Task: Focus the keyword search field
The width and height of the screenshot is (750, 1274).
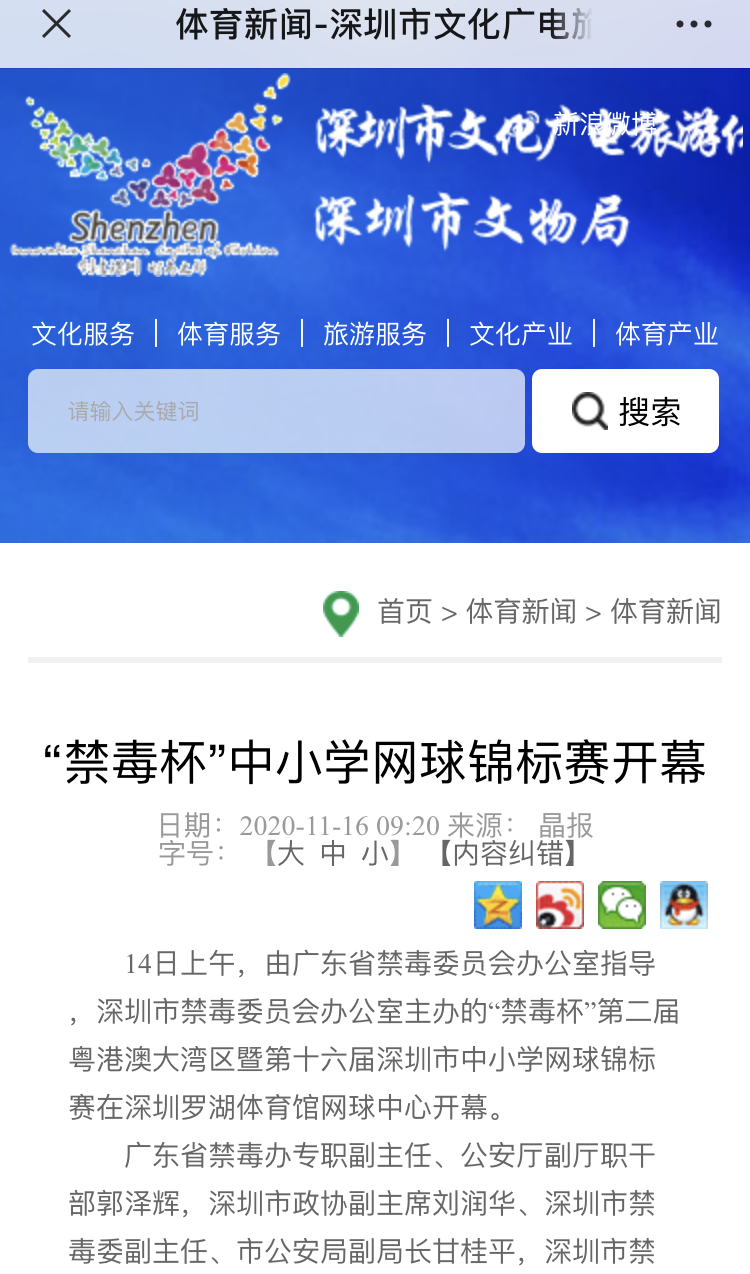Action: click(276, 411)
